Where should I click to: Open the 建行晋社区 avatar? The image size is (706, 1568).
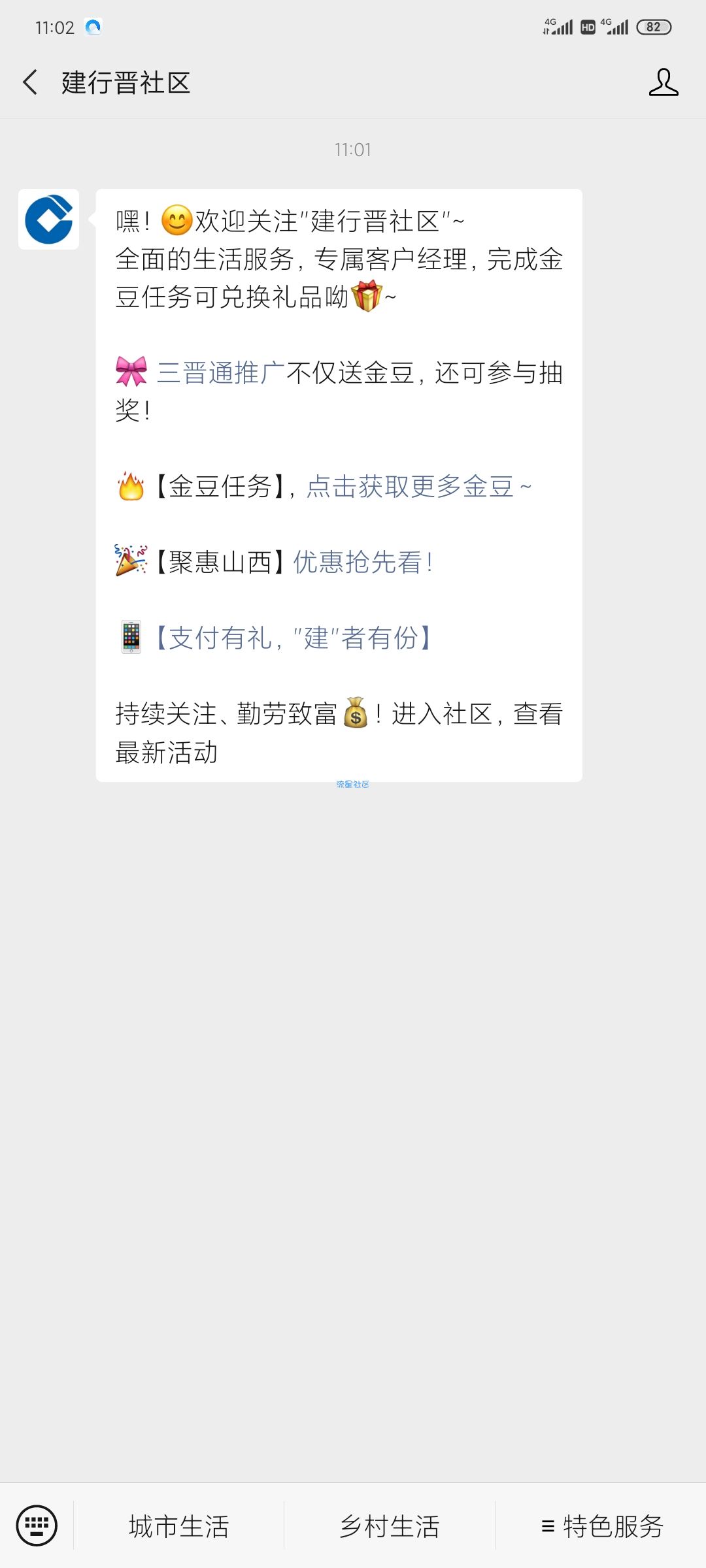pyautogui.click(x=48, y=220)
